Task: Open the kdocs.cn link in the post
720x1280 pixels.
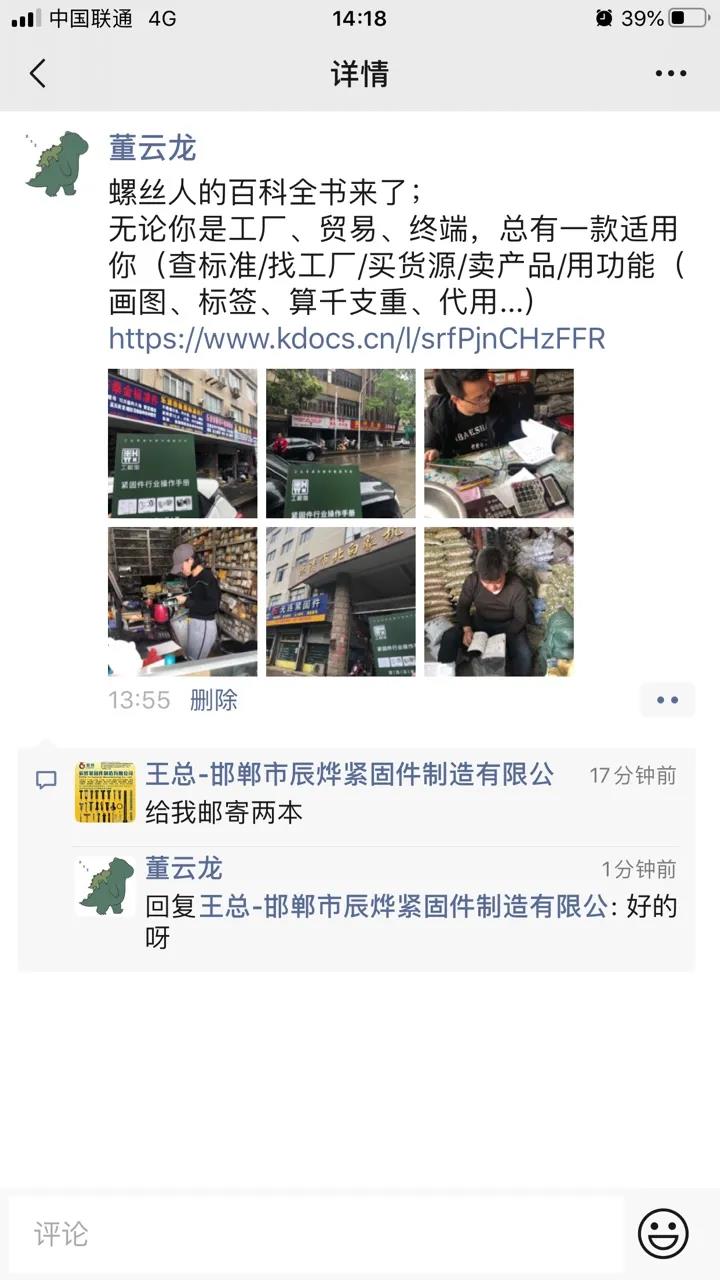Action: [357, 338]
